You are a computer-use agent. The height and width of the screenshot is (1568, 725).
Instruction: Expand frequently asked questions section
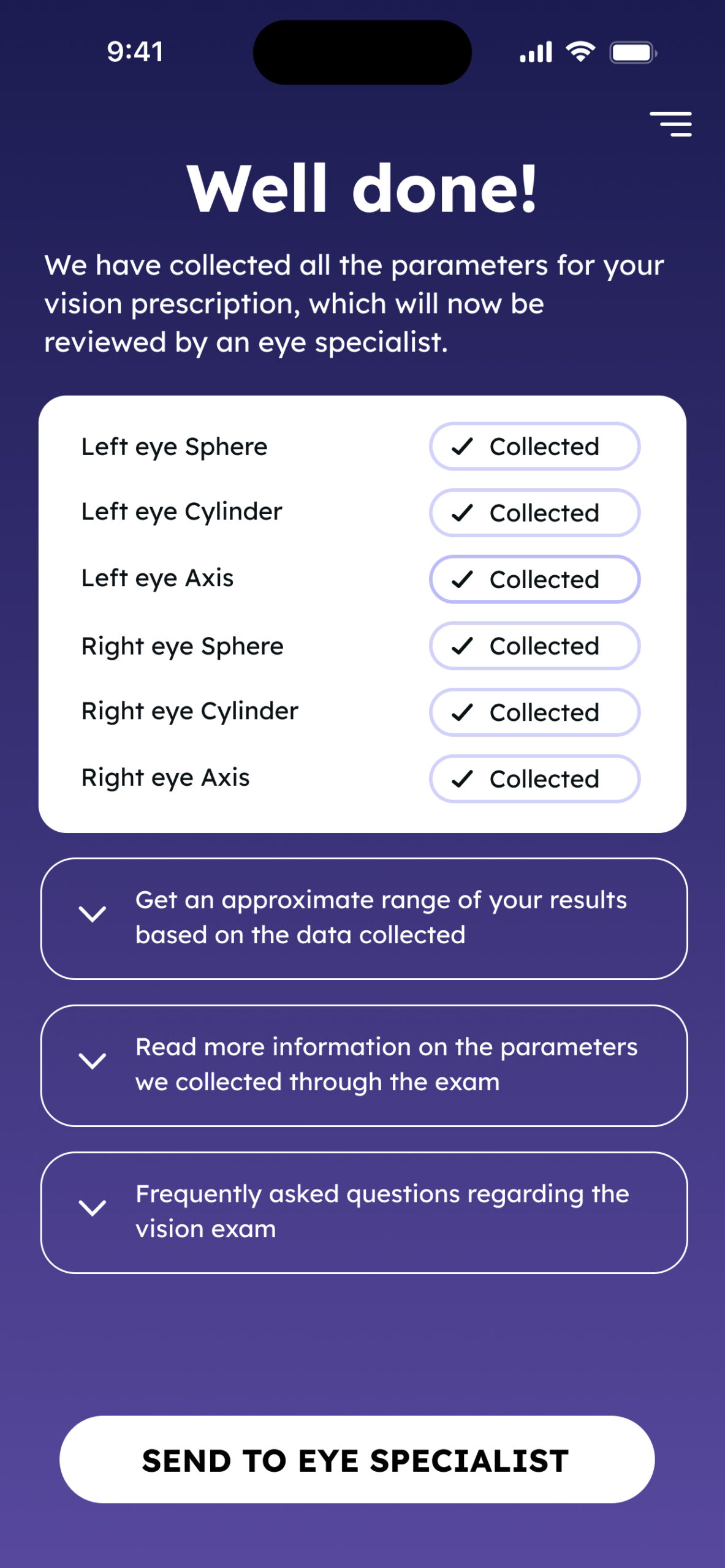click(363, 1212)
